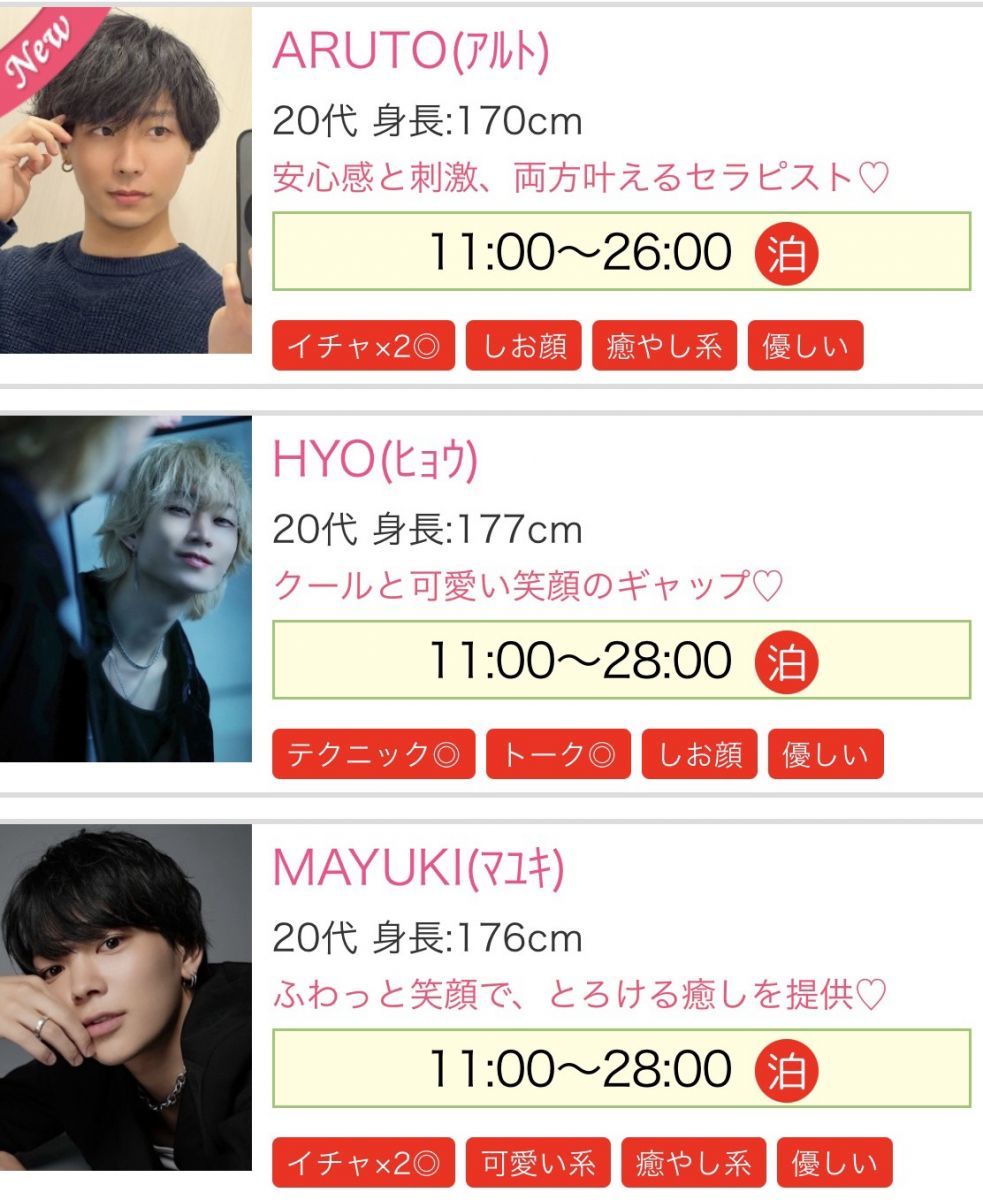Open ARUTO's profile photo
Screen dimensions: 983x1200
[125, 180]
